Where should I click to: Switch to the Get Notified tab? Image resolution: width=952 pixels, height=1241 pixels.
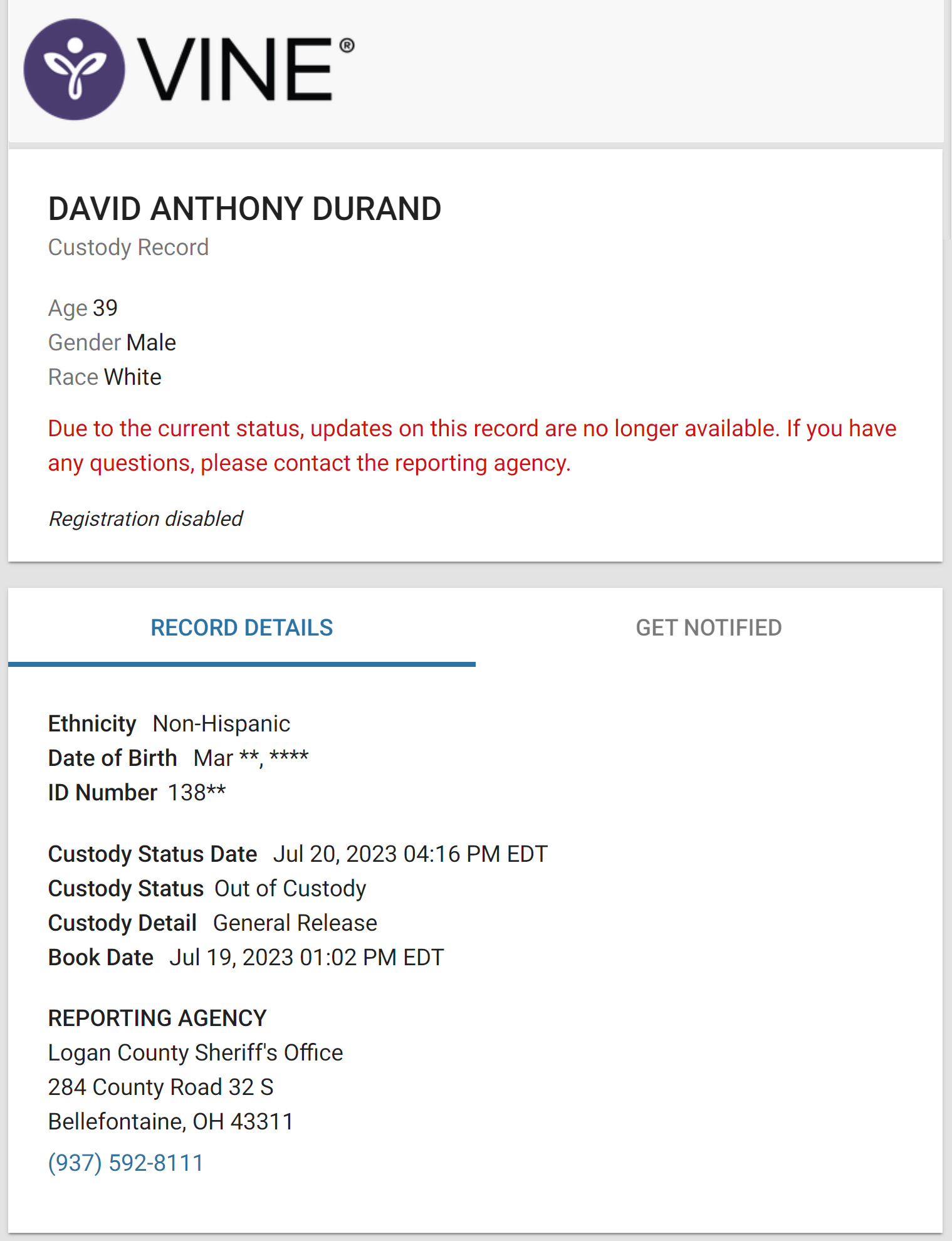coord(708,627)
